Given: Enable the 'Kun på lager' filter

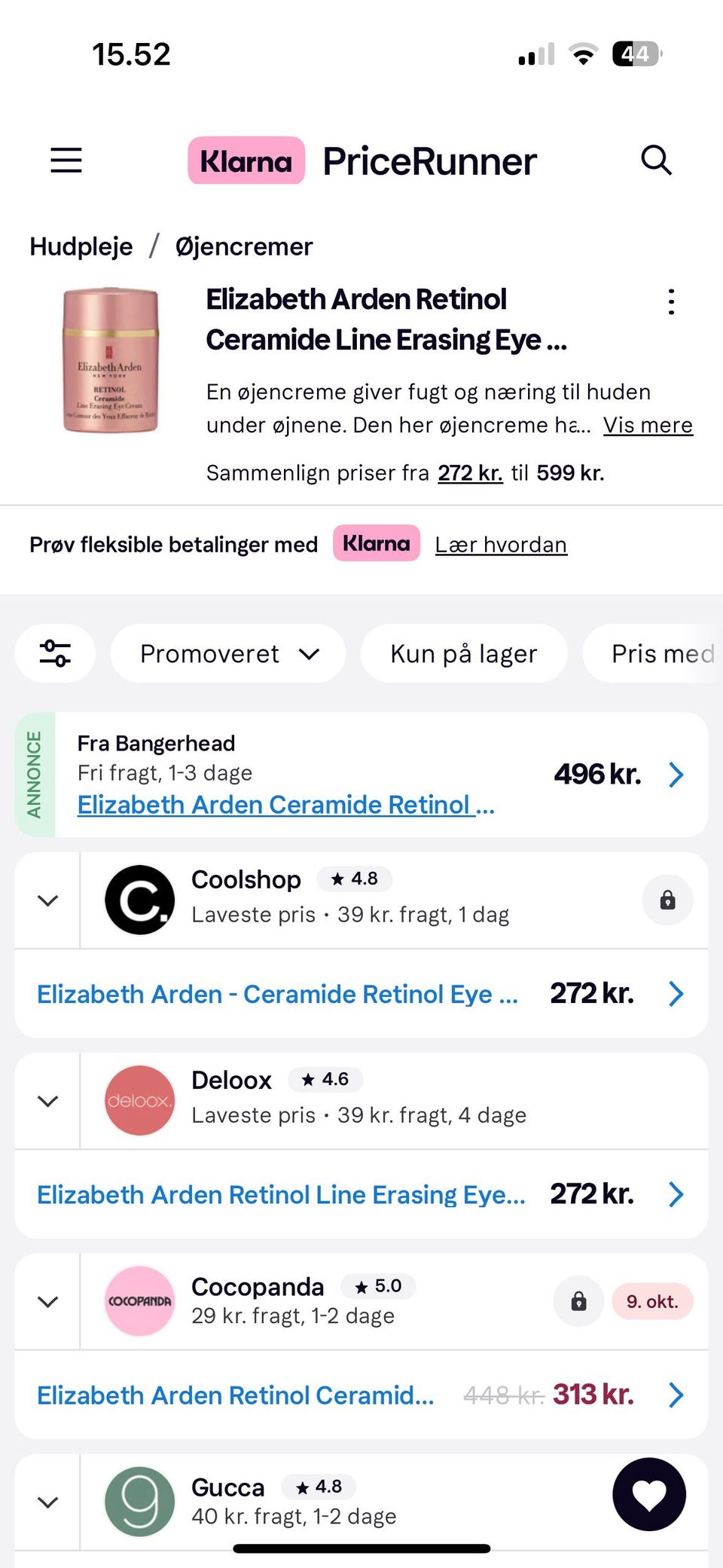Looking at the screenshot, I should coord(463,653).
